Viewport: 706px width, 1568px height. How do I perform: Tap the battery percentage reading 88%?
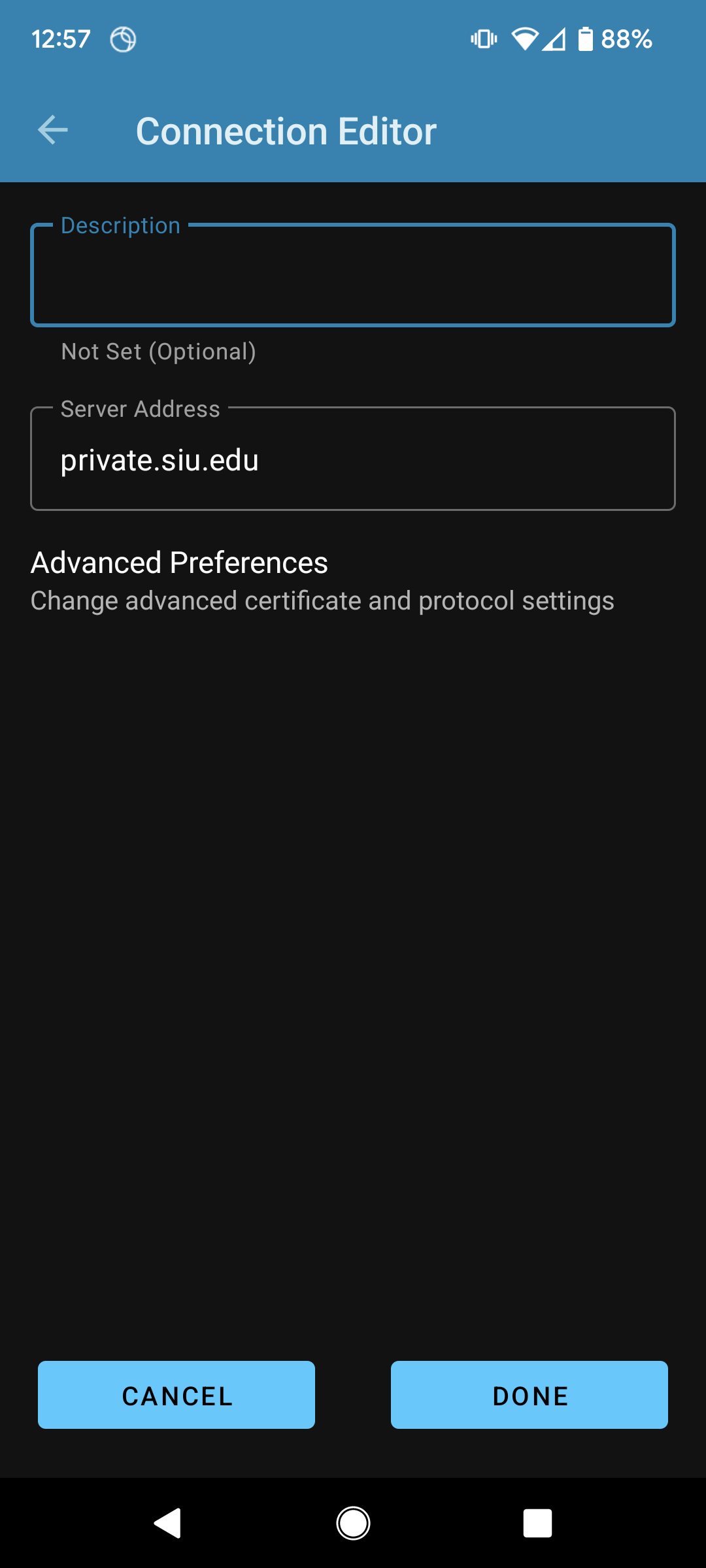click(x=627, y=39)
